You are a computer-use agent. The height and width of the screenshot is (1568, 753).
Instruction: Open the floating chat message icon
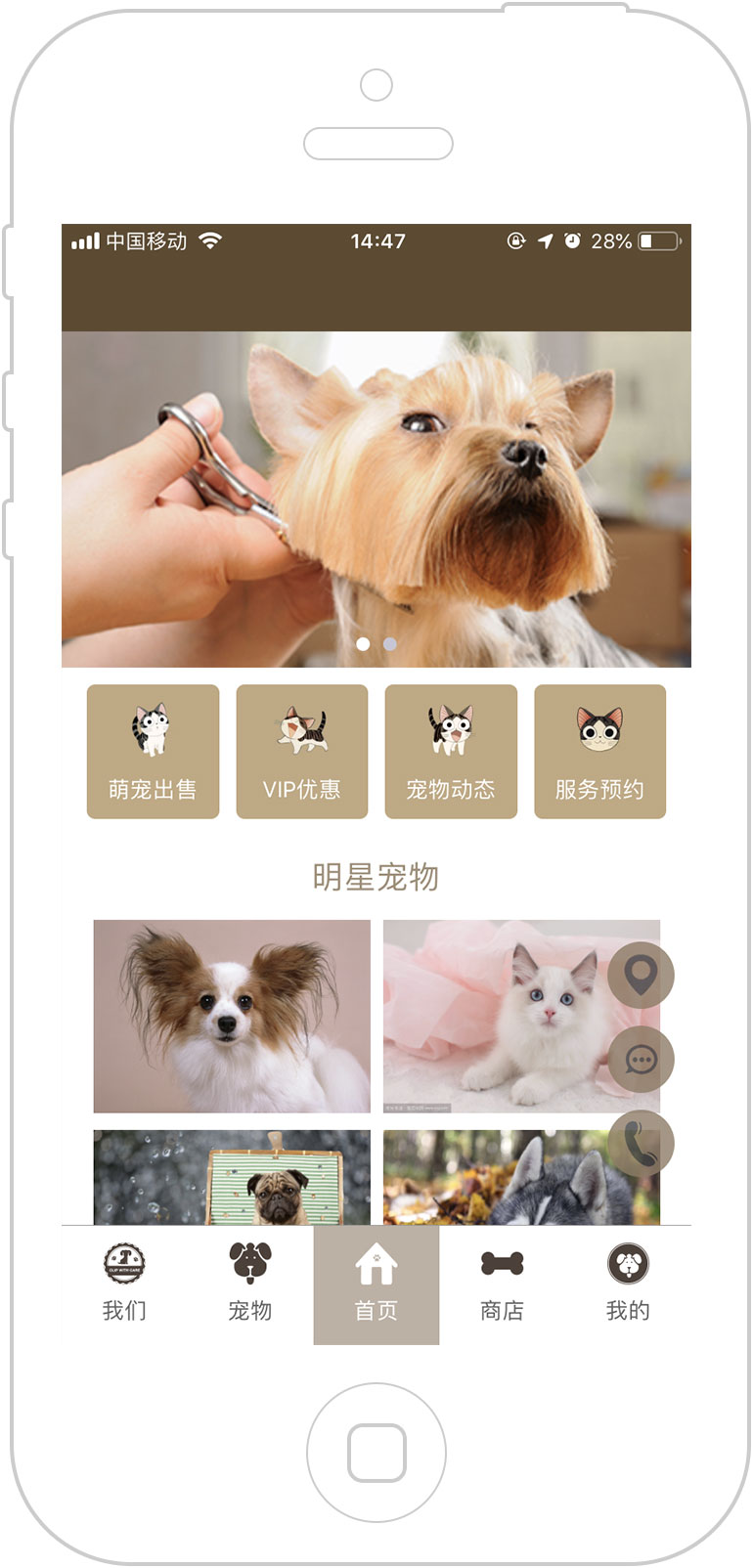click(641, 1060)
